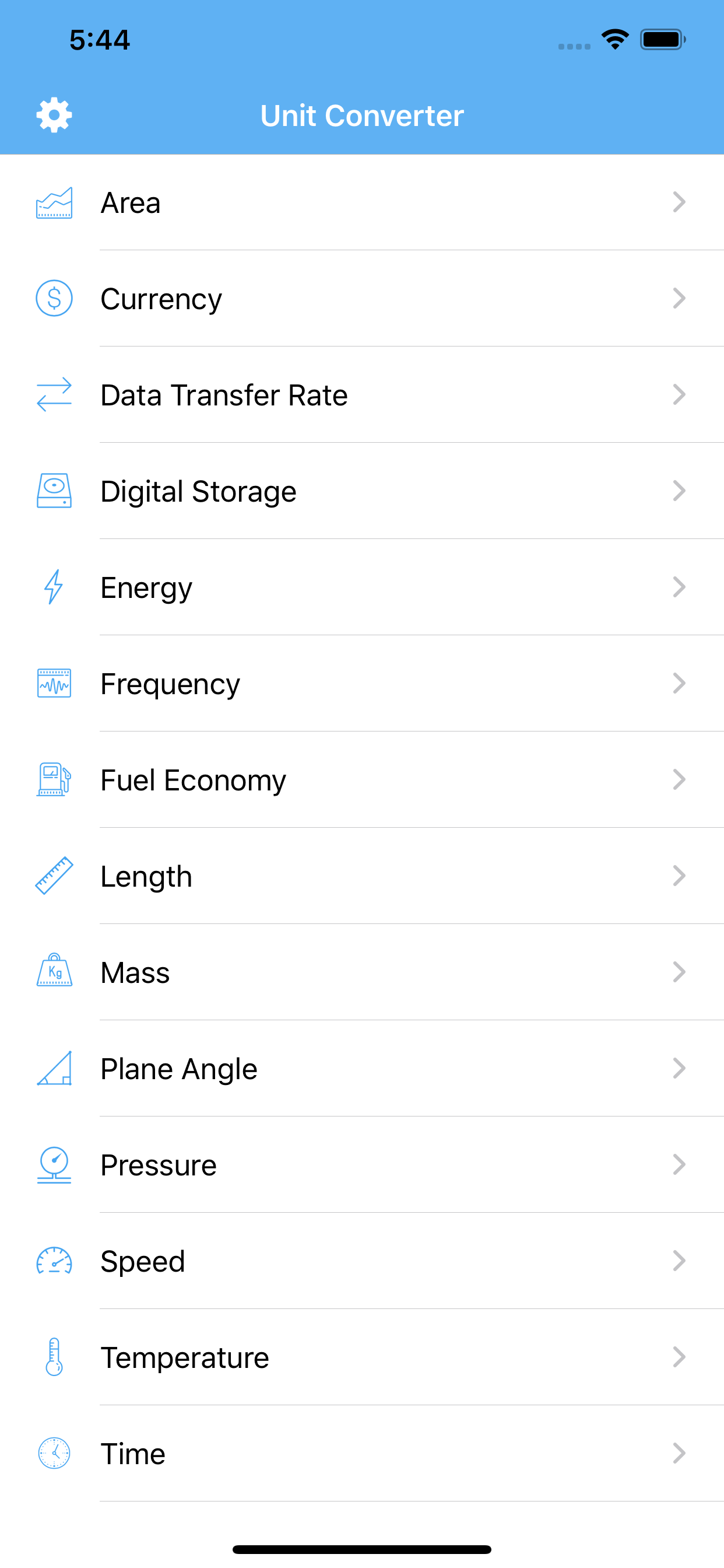Go to the Energy converter
Viewport: 724px width, 1568px height.
point(362,587)
